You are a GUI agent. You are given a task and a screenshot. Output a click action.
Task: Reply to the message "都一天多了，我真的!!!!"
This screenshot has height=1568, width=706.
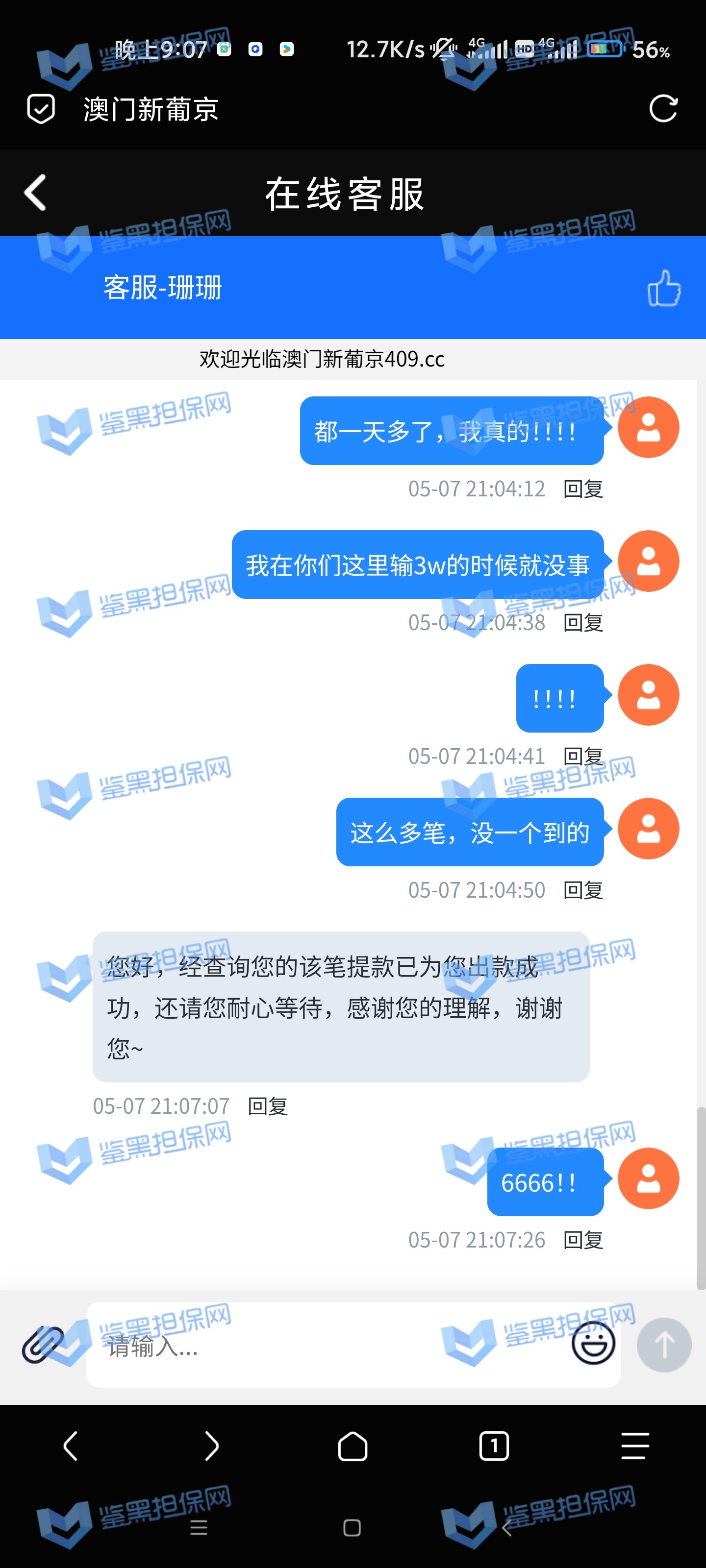click(582, 489)
